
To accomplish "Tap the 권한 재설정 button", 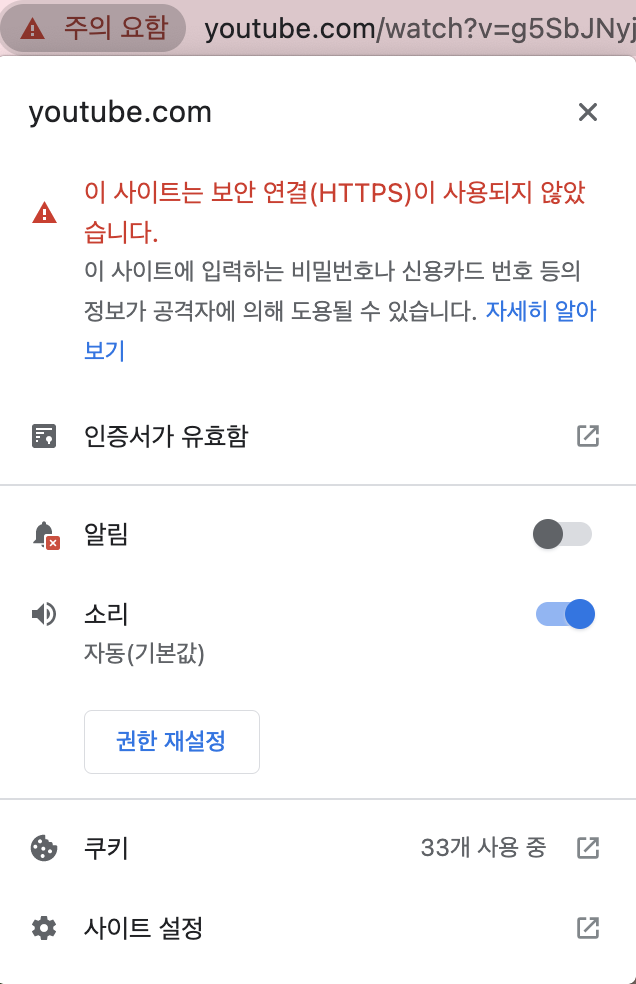I will click(171, 742).
